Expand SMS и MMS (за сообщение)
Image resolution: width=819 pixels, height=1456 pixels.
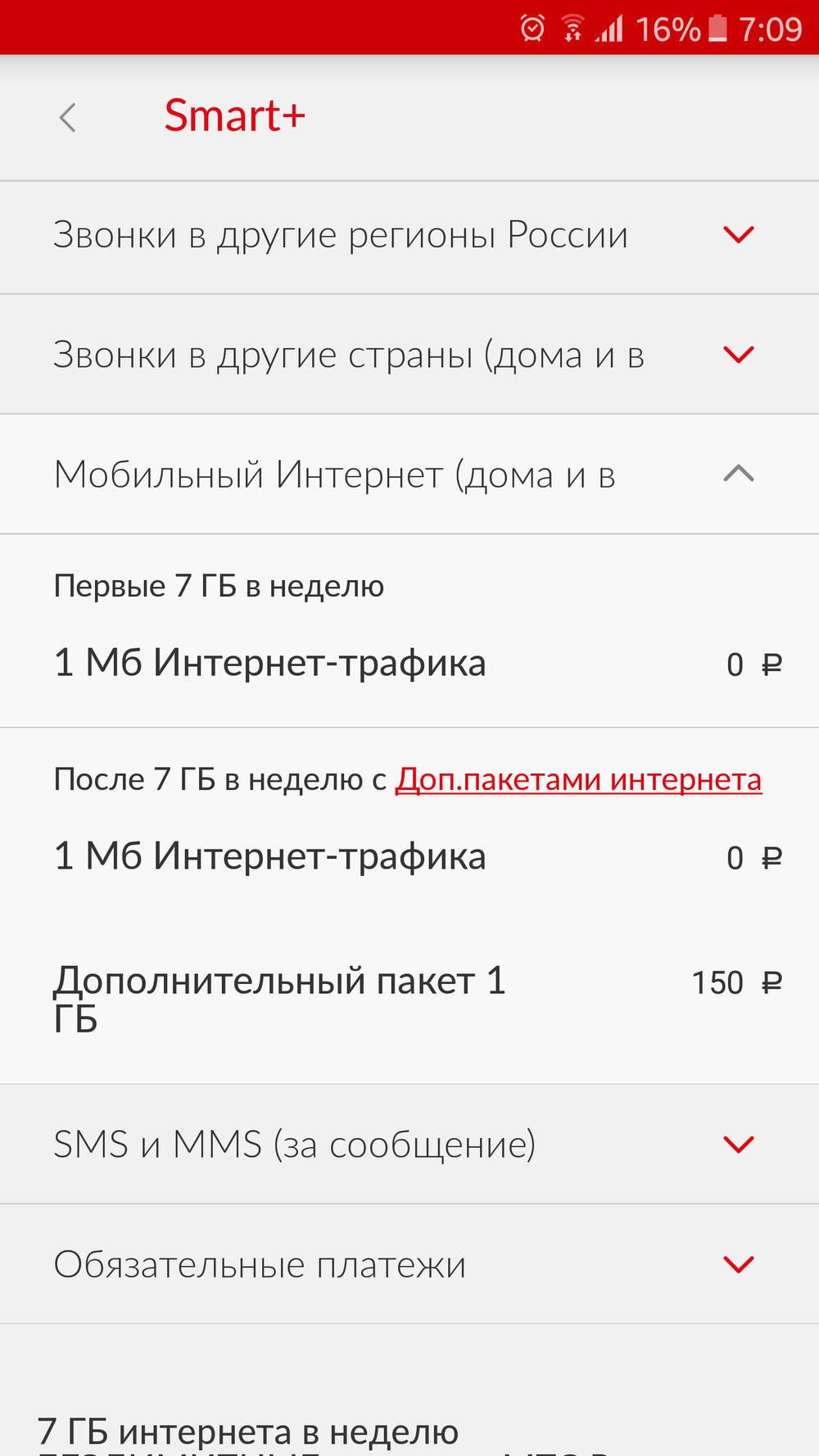(738, 1145)
